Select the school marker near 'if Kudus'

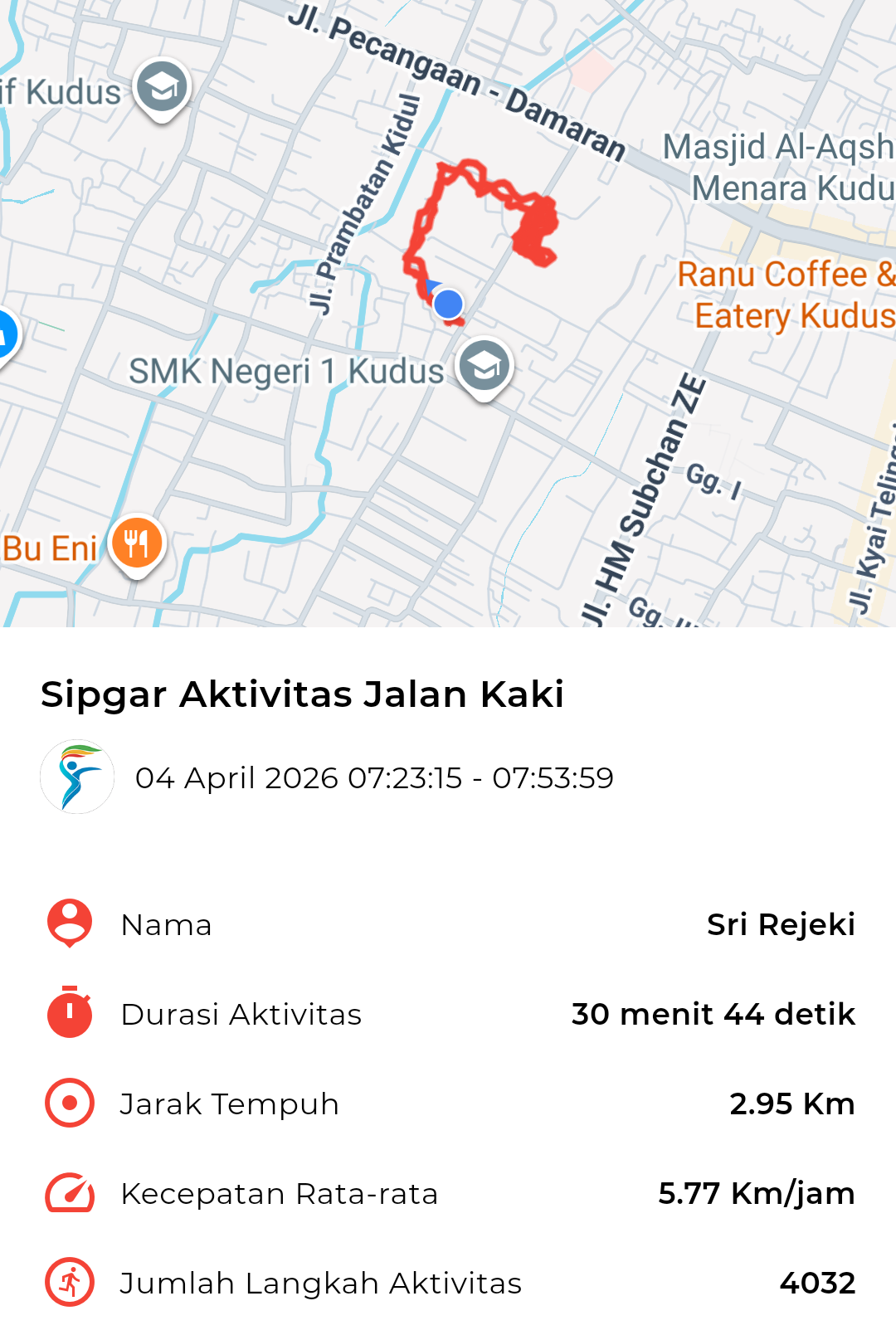162,88
